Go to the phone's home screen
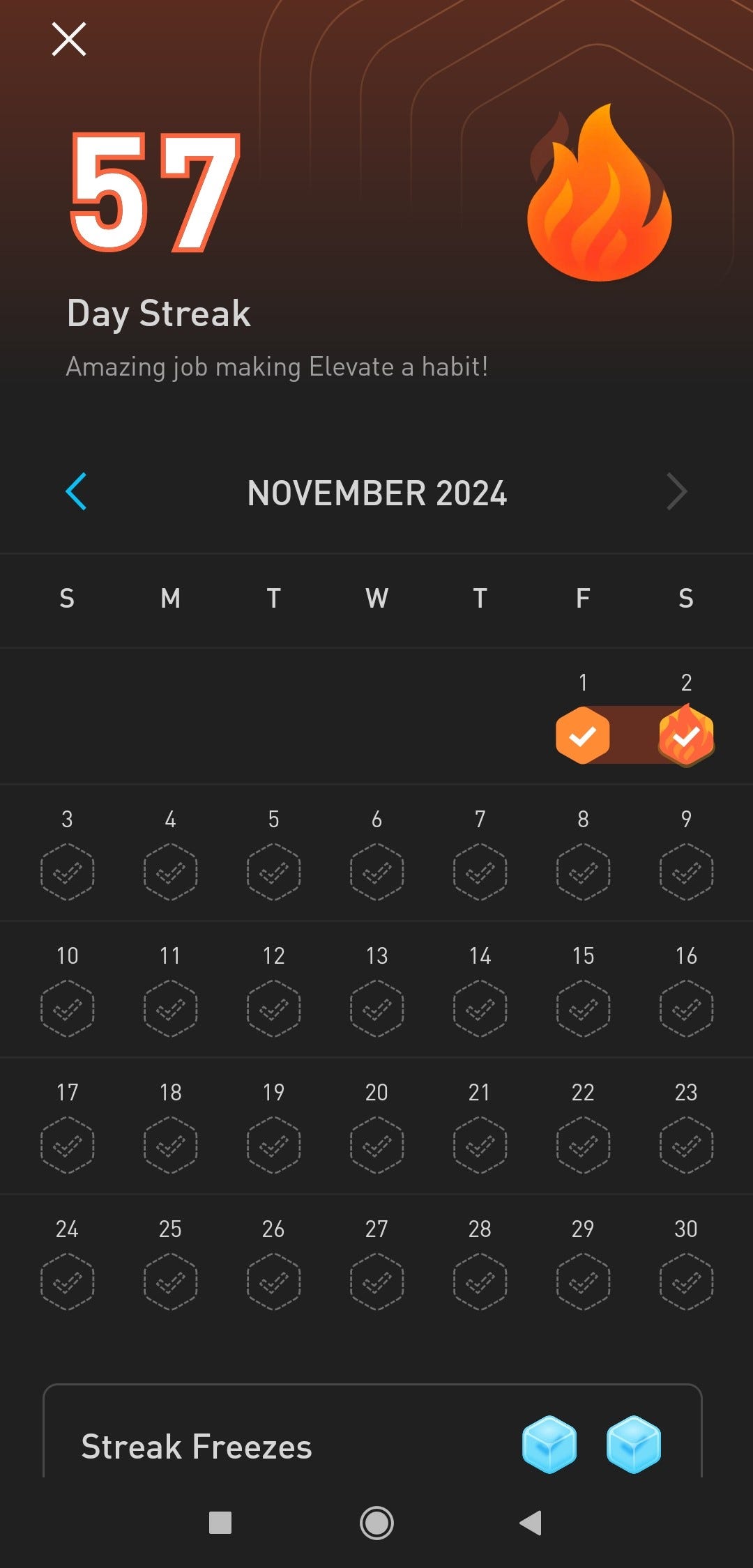 click(x=376, y=1523)
